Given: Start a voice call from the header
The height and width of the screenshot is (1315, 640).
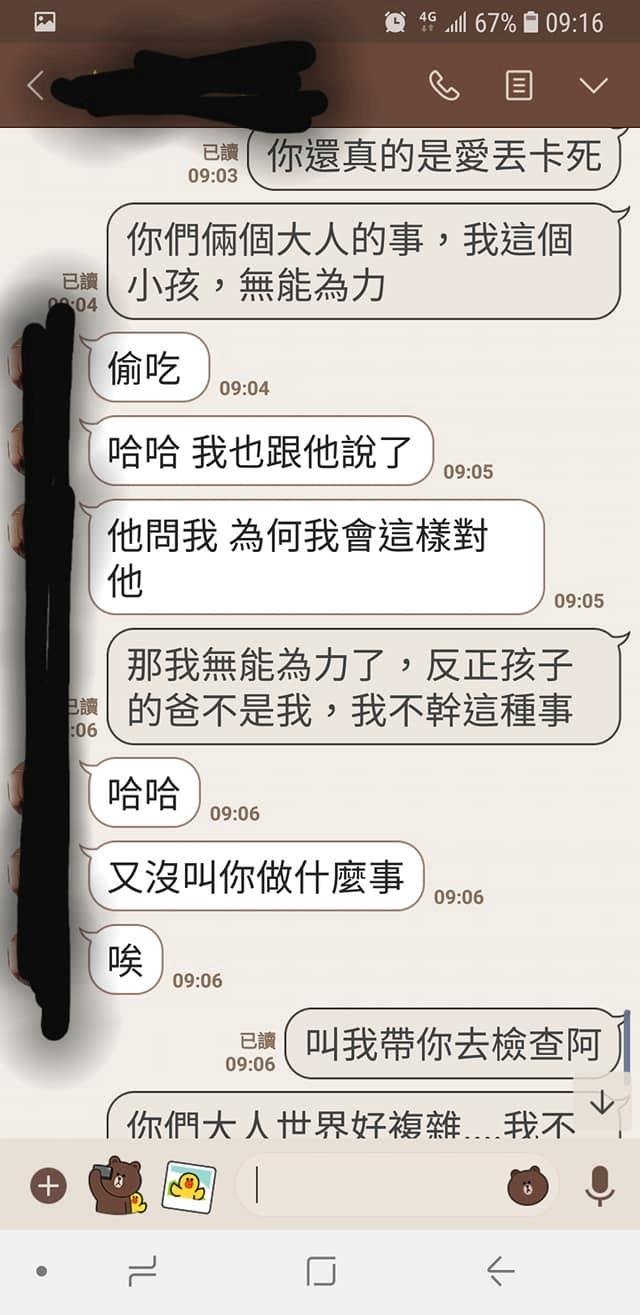Looking at the screenshot, I should pos(444,86).
